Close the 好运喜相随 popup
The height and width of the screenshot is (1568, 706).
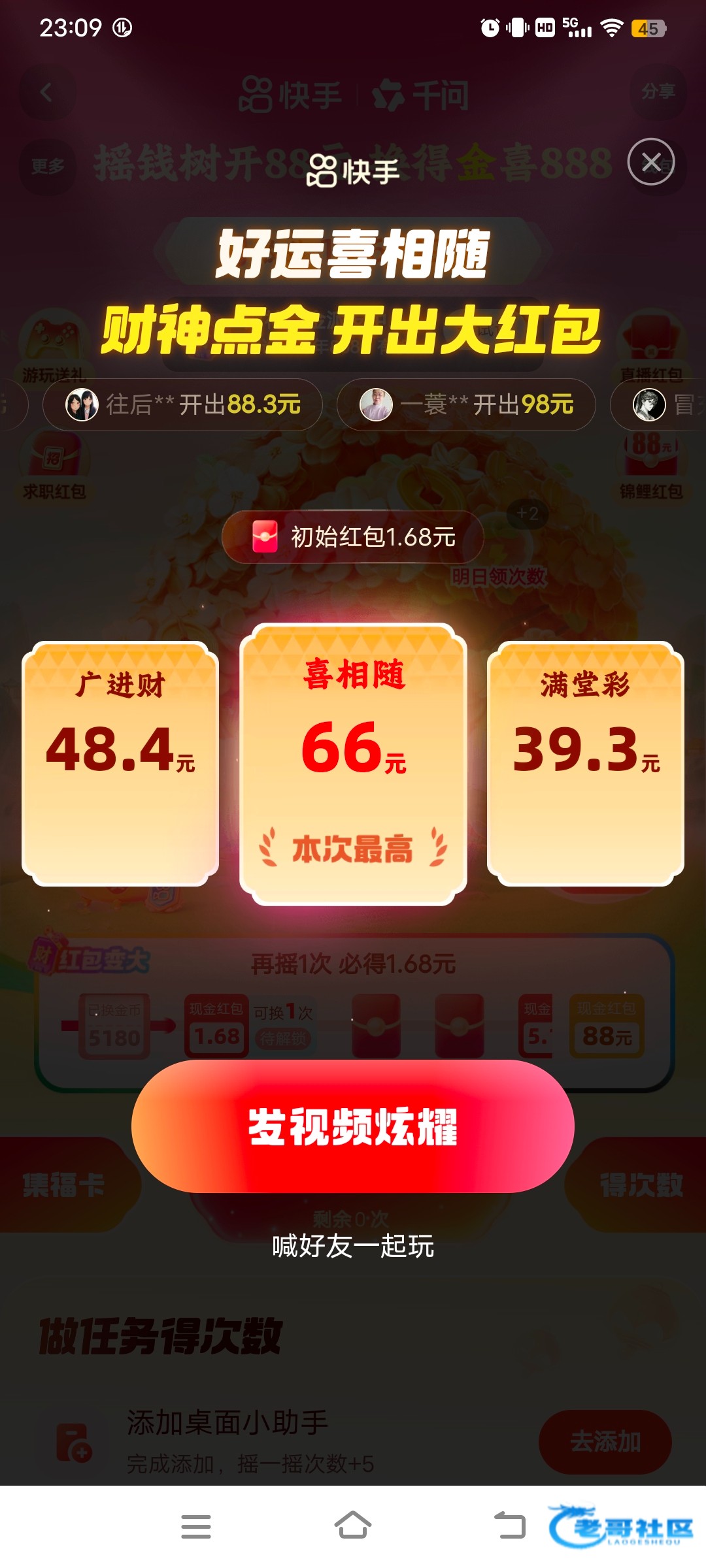point(651,162)
